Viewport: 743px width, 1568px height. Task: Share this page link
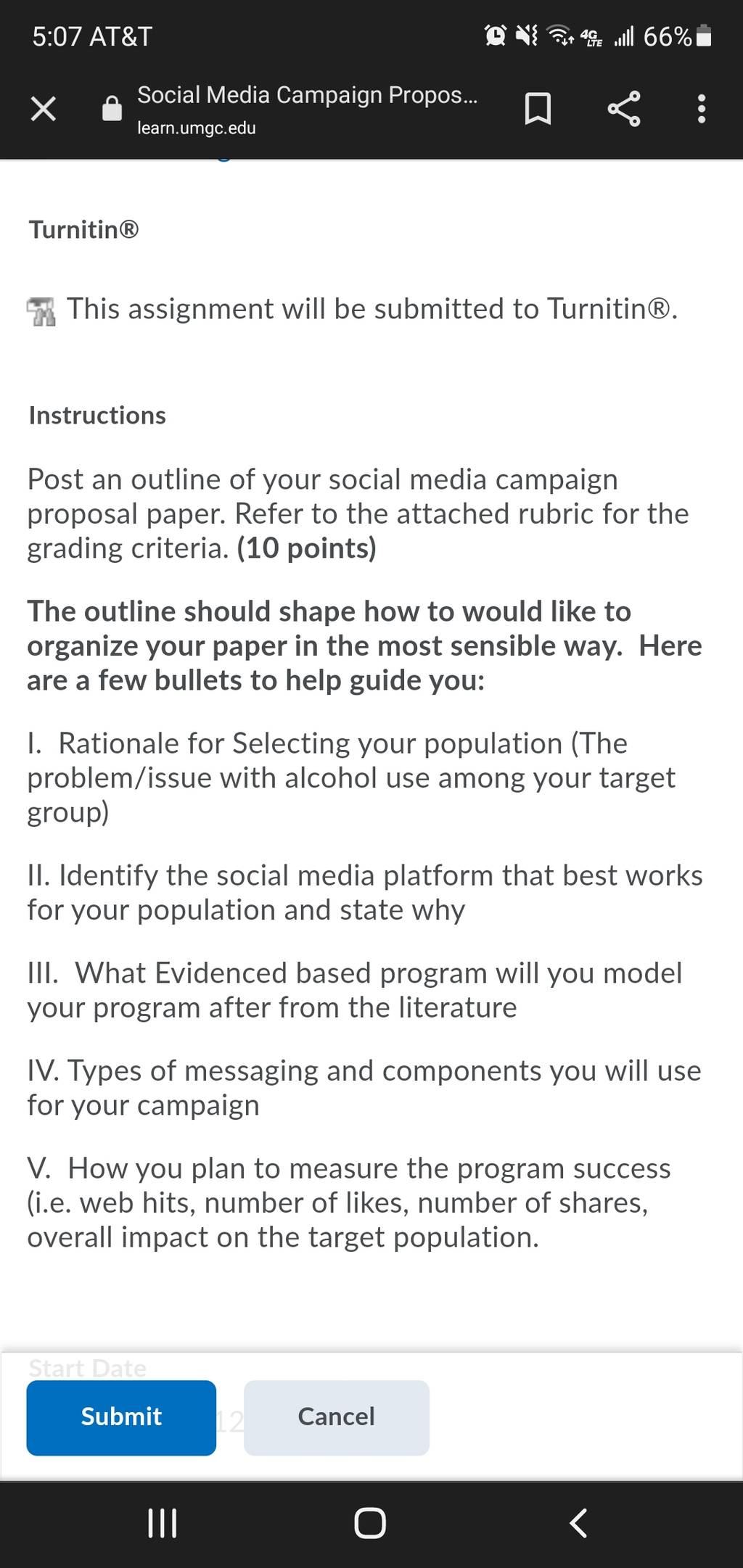[x=624, y=109]
